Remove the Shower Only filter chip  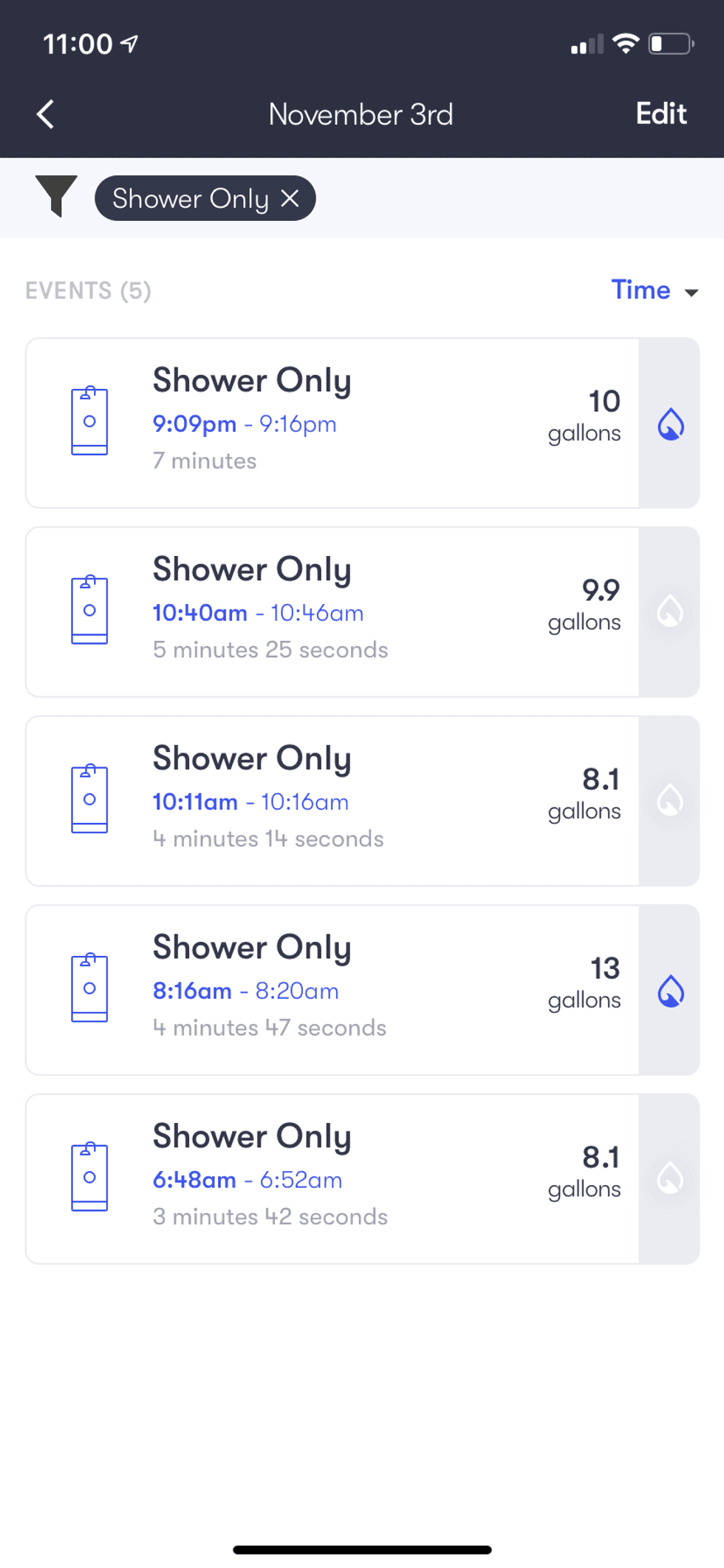click(x=290, y=197)
